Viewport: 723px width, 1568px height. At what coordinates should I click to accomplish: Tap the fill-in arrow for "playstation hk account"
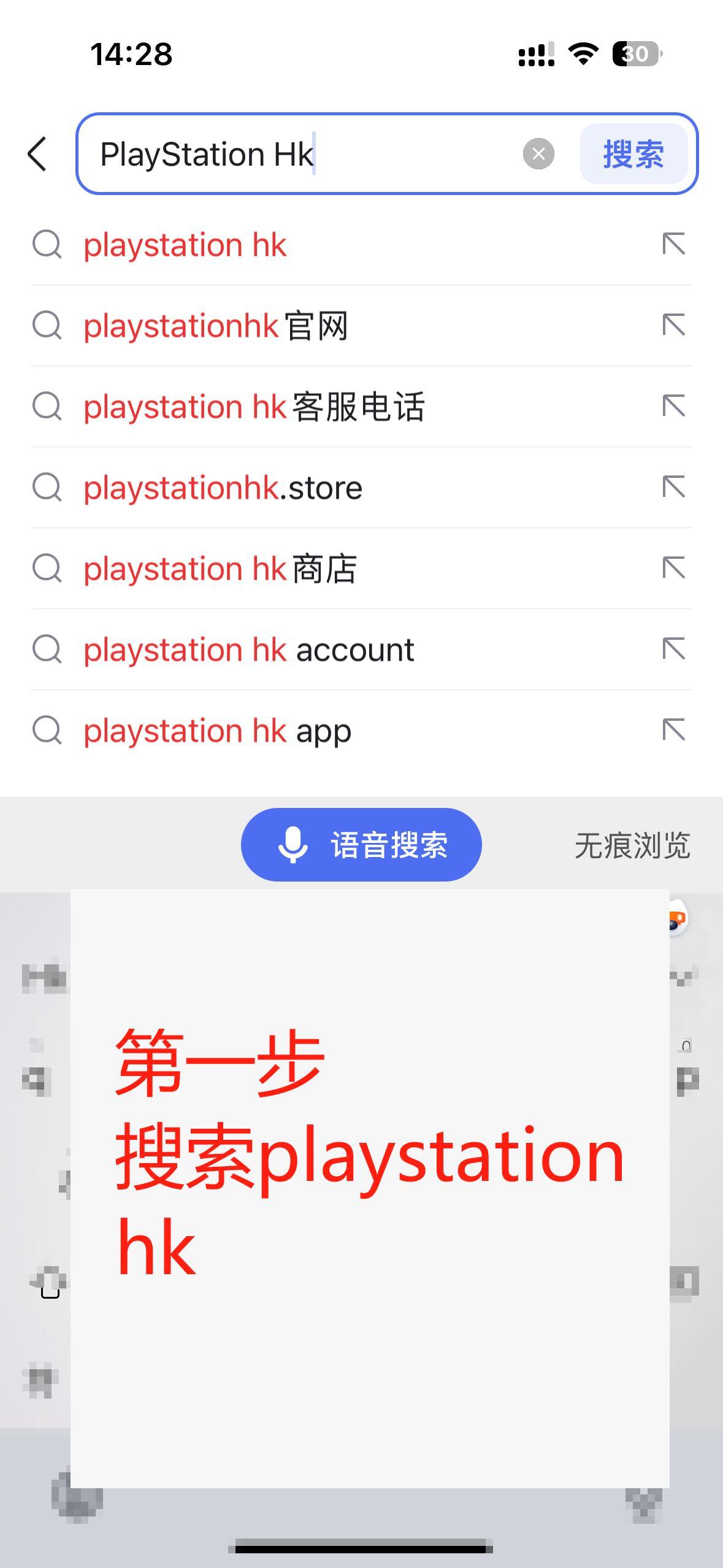[675, 649]
